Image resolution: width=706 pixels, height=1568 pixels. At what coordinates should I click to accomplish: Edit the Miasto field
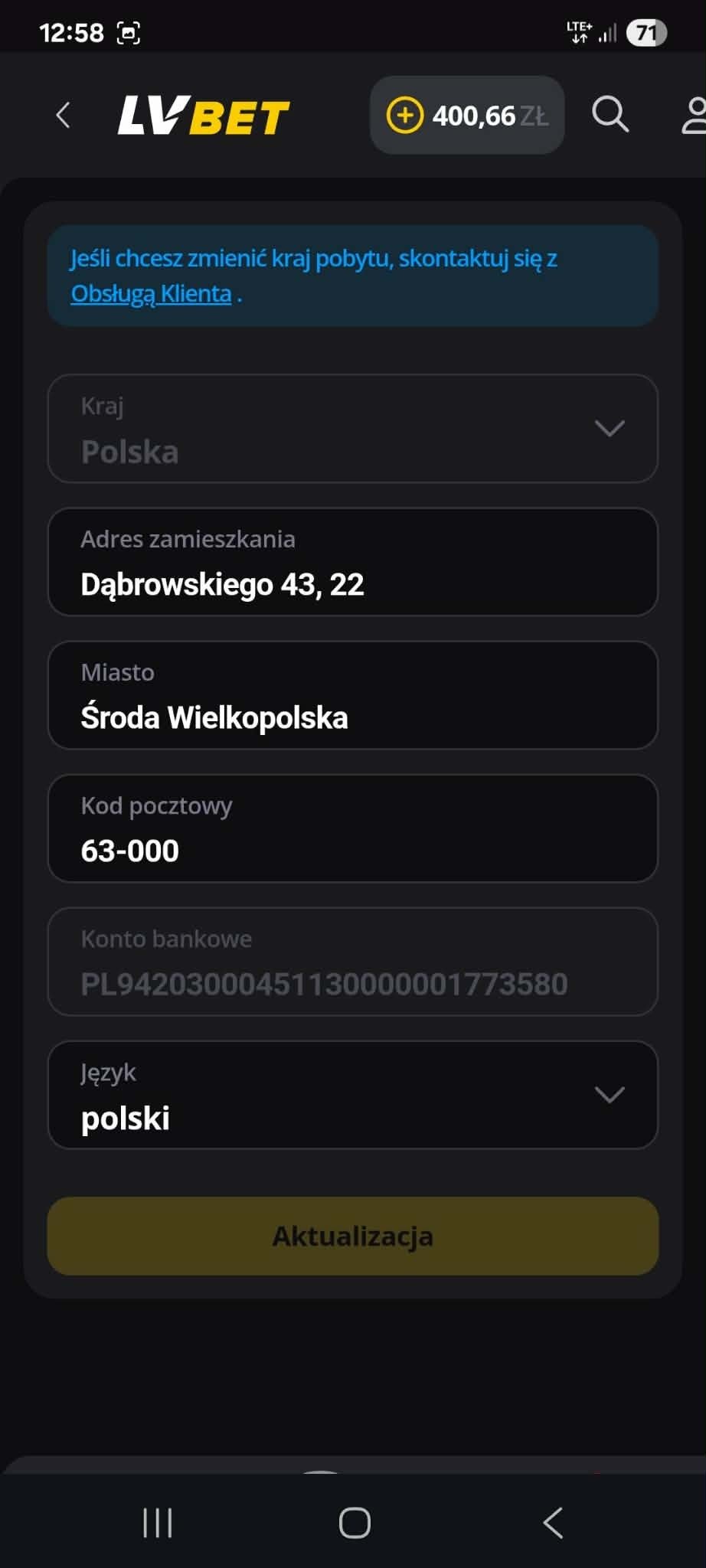(352, 696)
